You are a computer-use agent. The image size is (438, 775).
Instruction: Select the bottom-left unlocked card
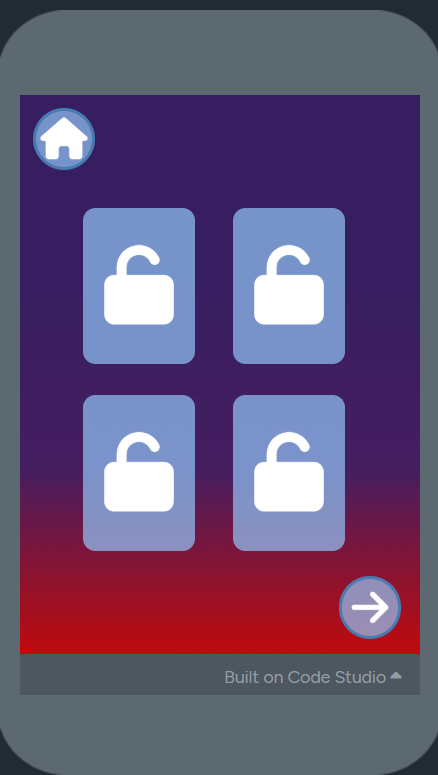pos(139,473)
